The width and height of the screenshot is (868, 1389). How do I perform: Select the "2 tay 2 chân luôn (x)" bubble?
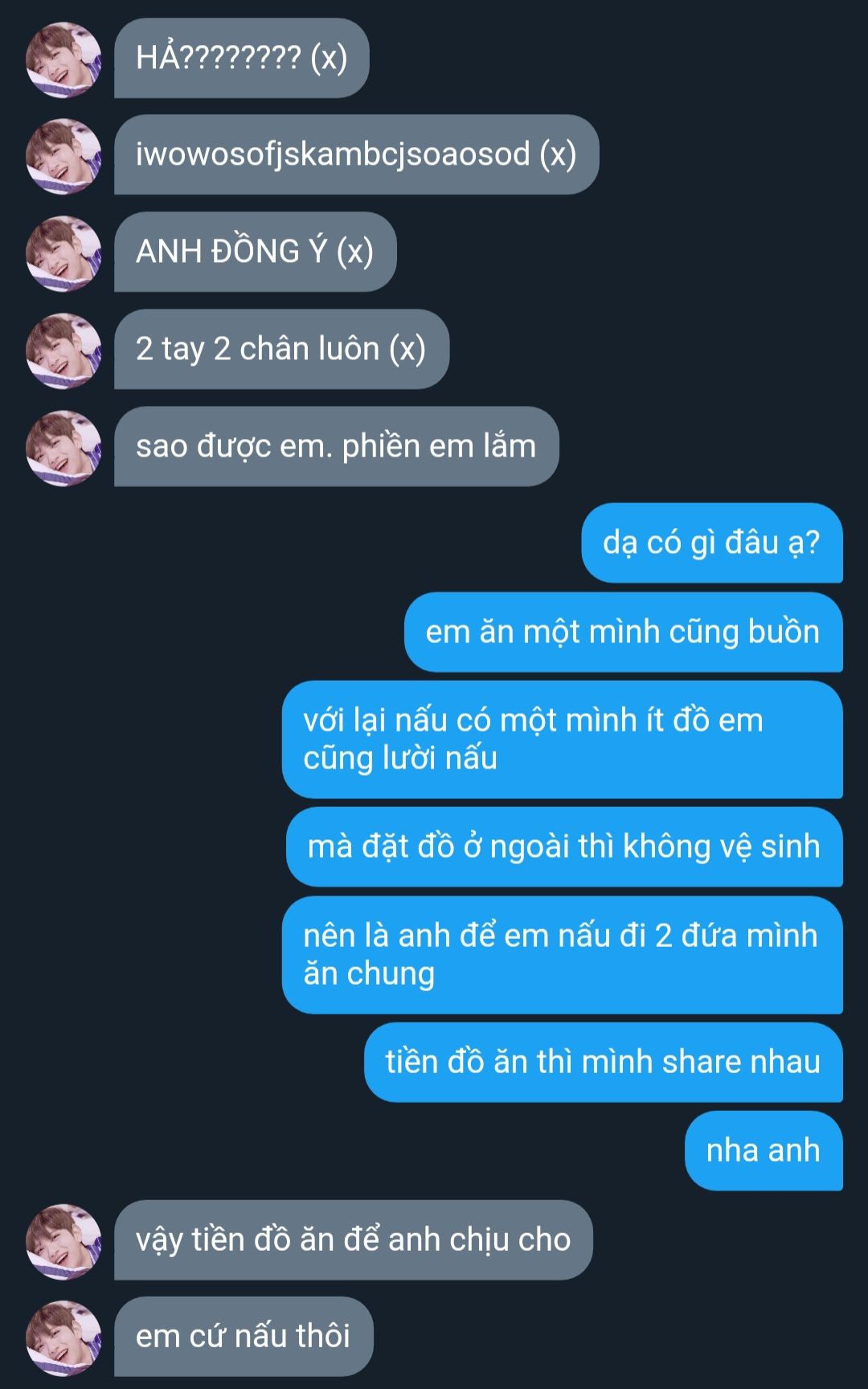(280, 349)
